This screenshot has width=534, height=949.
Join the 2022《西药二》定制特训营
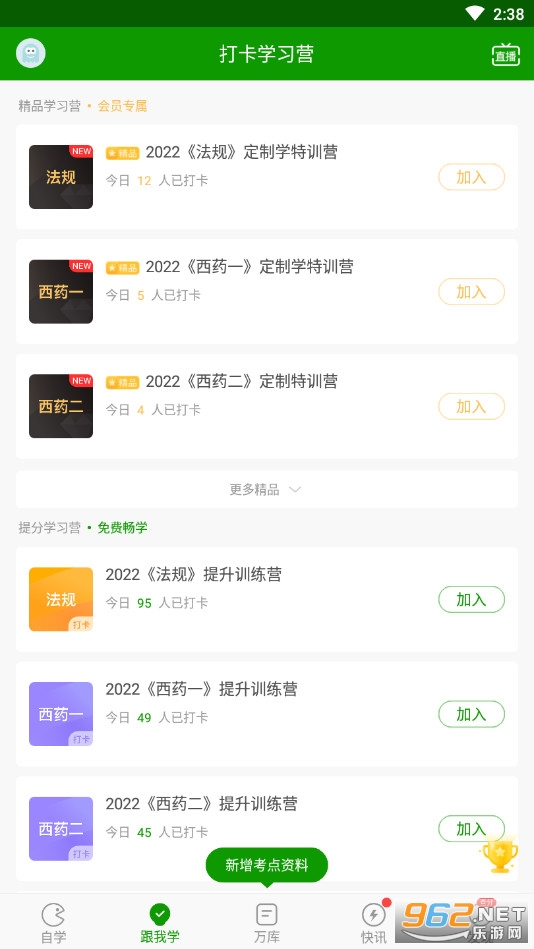tap(471, 407)
